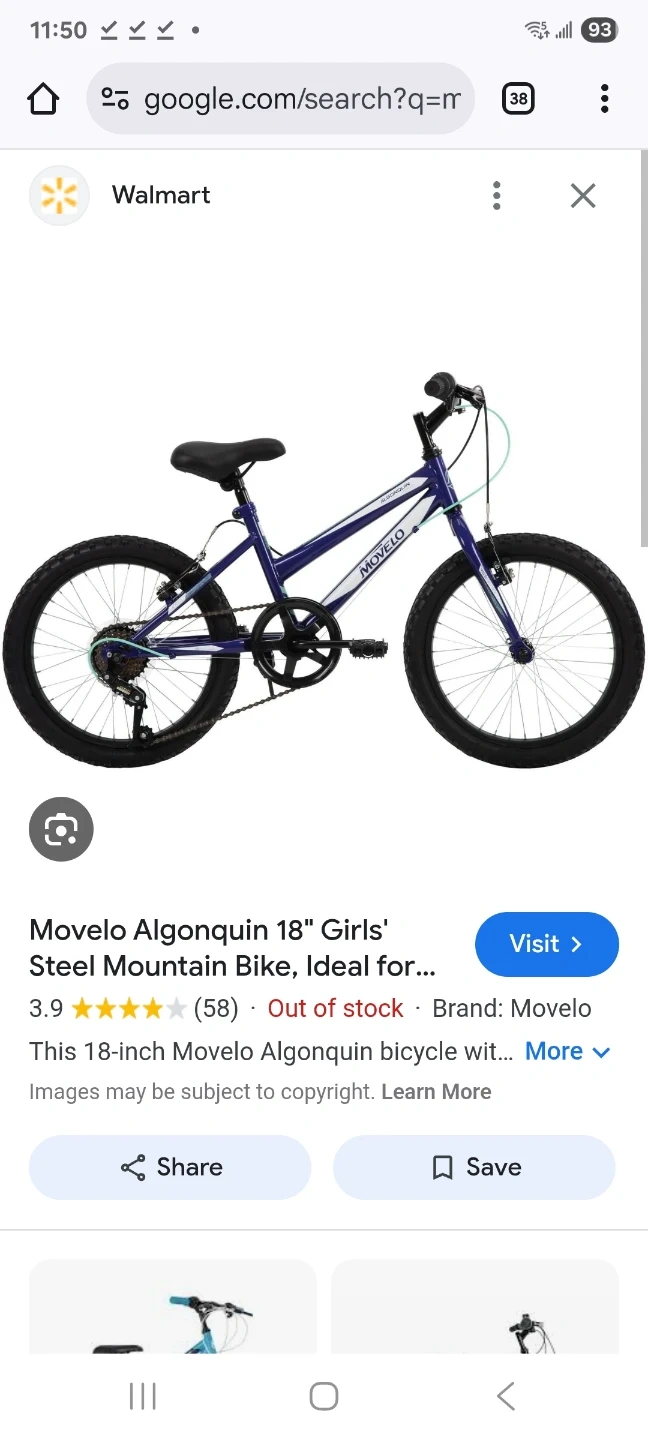Tap the system back button
648x1440 pixels.
506,1396
